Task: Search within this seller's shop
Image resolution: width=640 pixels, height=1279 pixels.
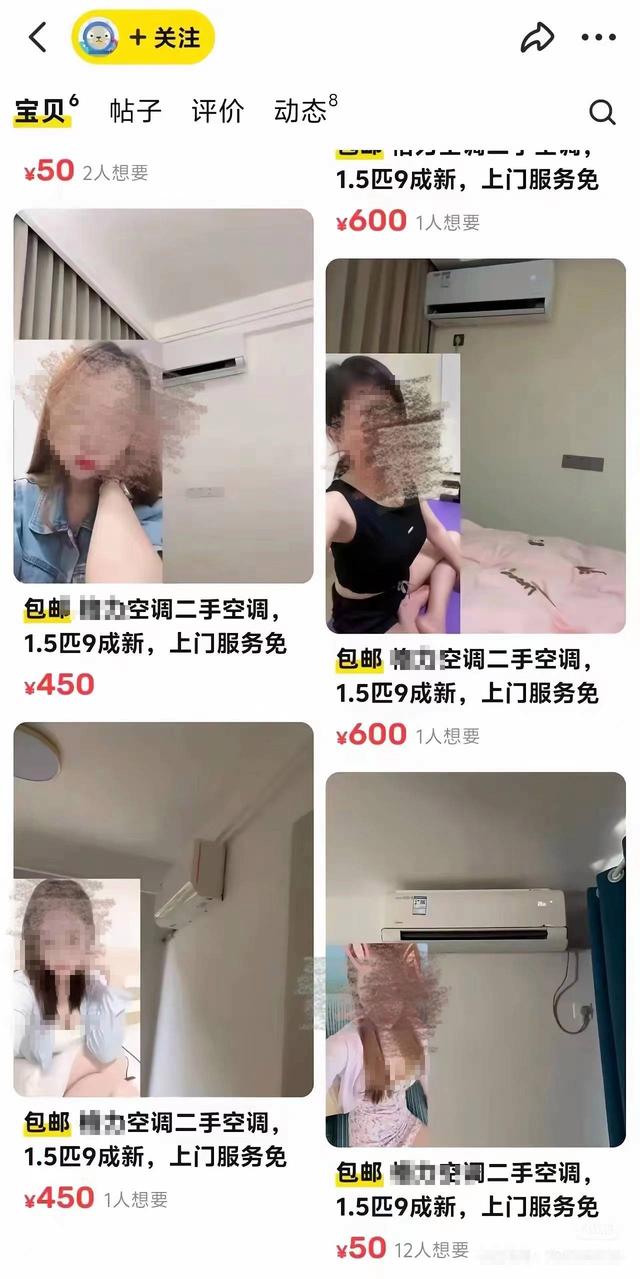Action: tap(602, 112)
